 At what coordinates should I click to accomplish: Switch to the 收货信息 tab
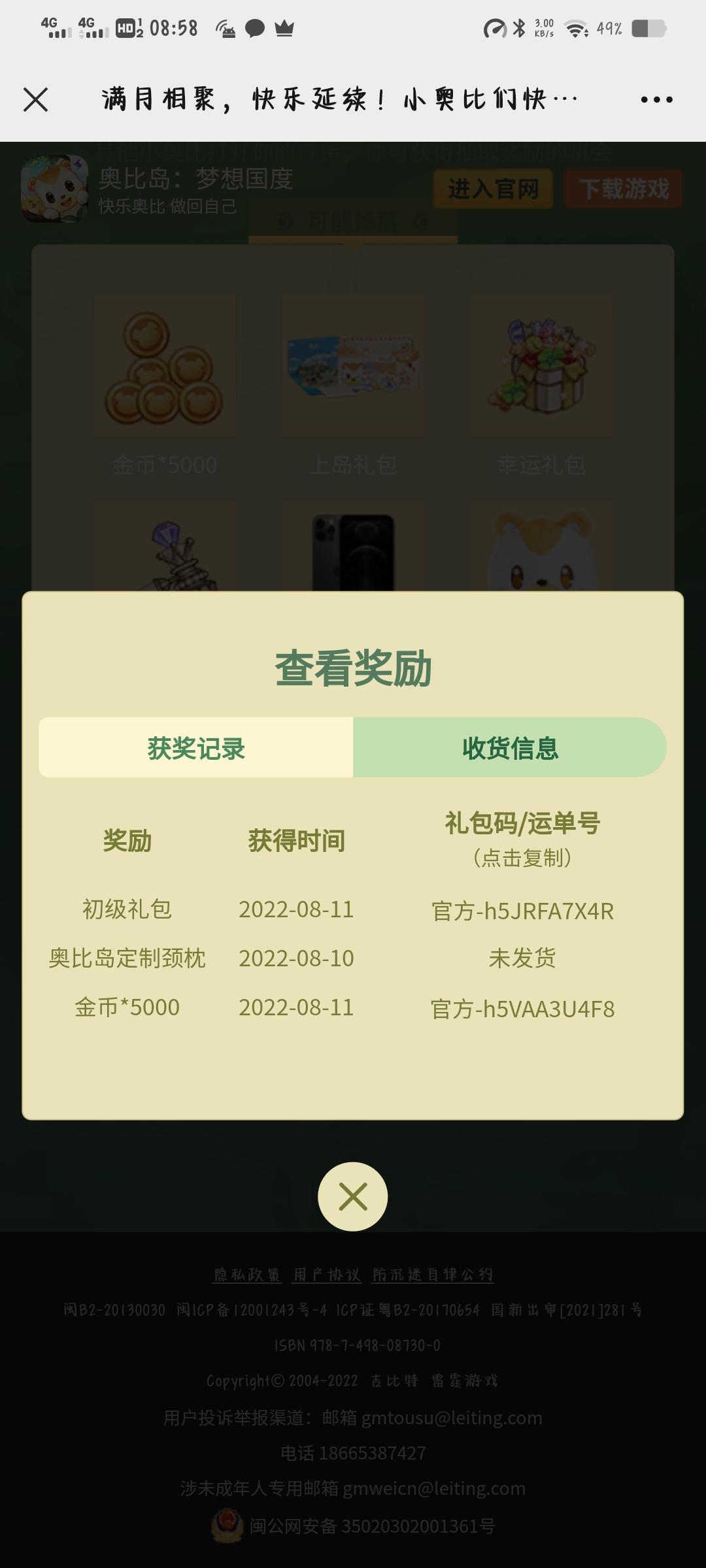511,750
